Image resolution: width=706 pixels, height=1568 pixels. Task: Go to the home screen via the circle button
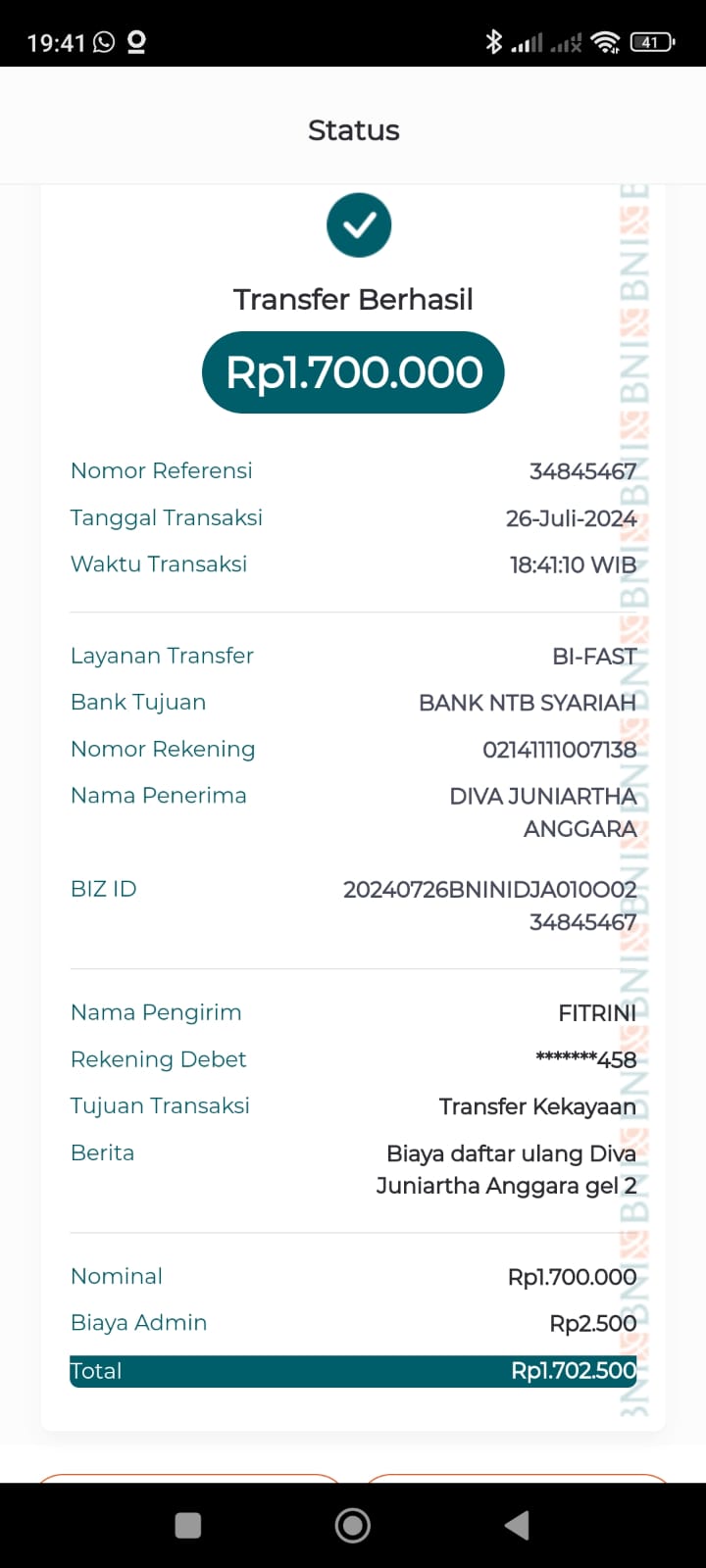point(353,1525)
